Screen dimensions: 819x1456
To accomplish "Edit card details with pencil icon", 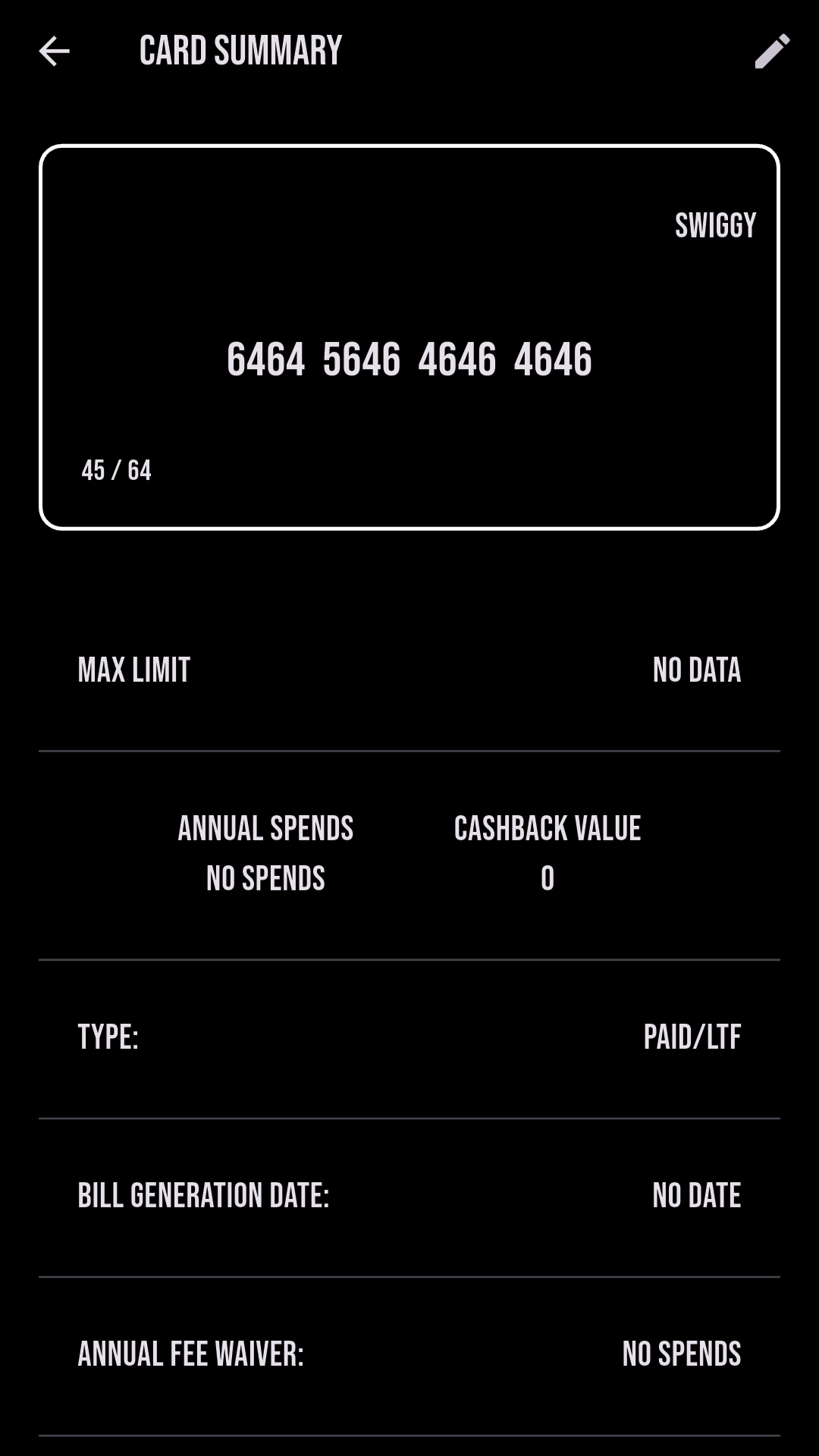I will tap(772, 52).
